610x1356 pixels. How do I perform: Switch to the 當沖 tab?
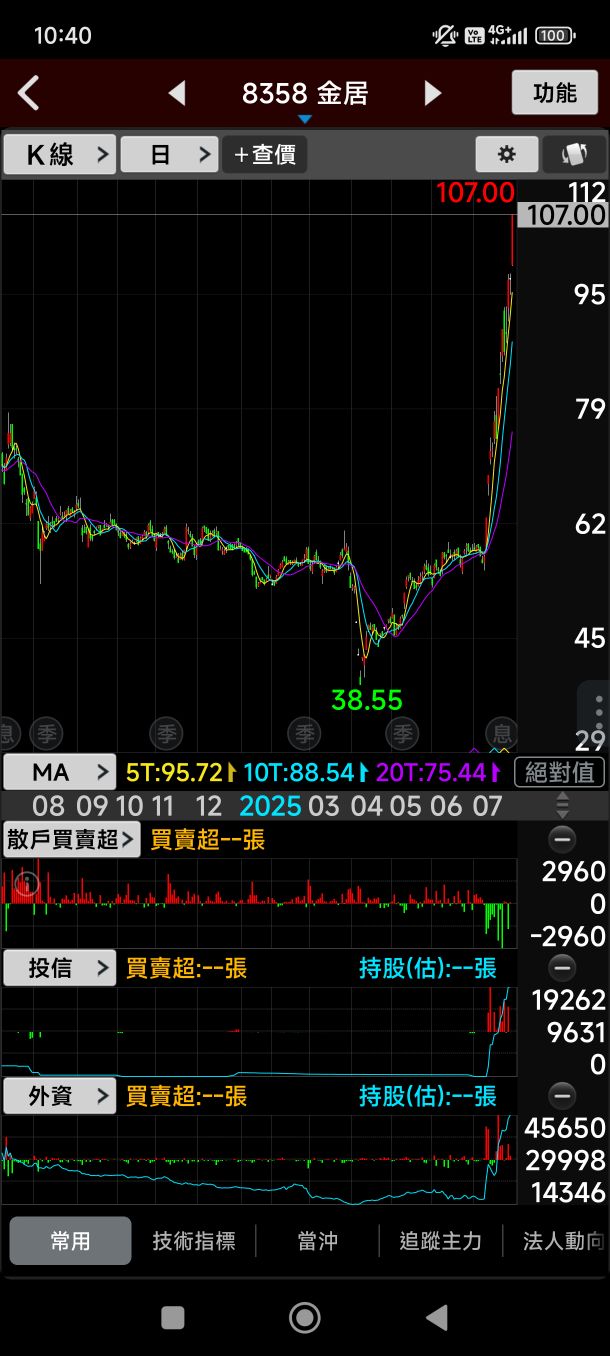point(317,1241)
